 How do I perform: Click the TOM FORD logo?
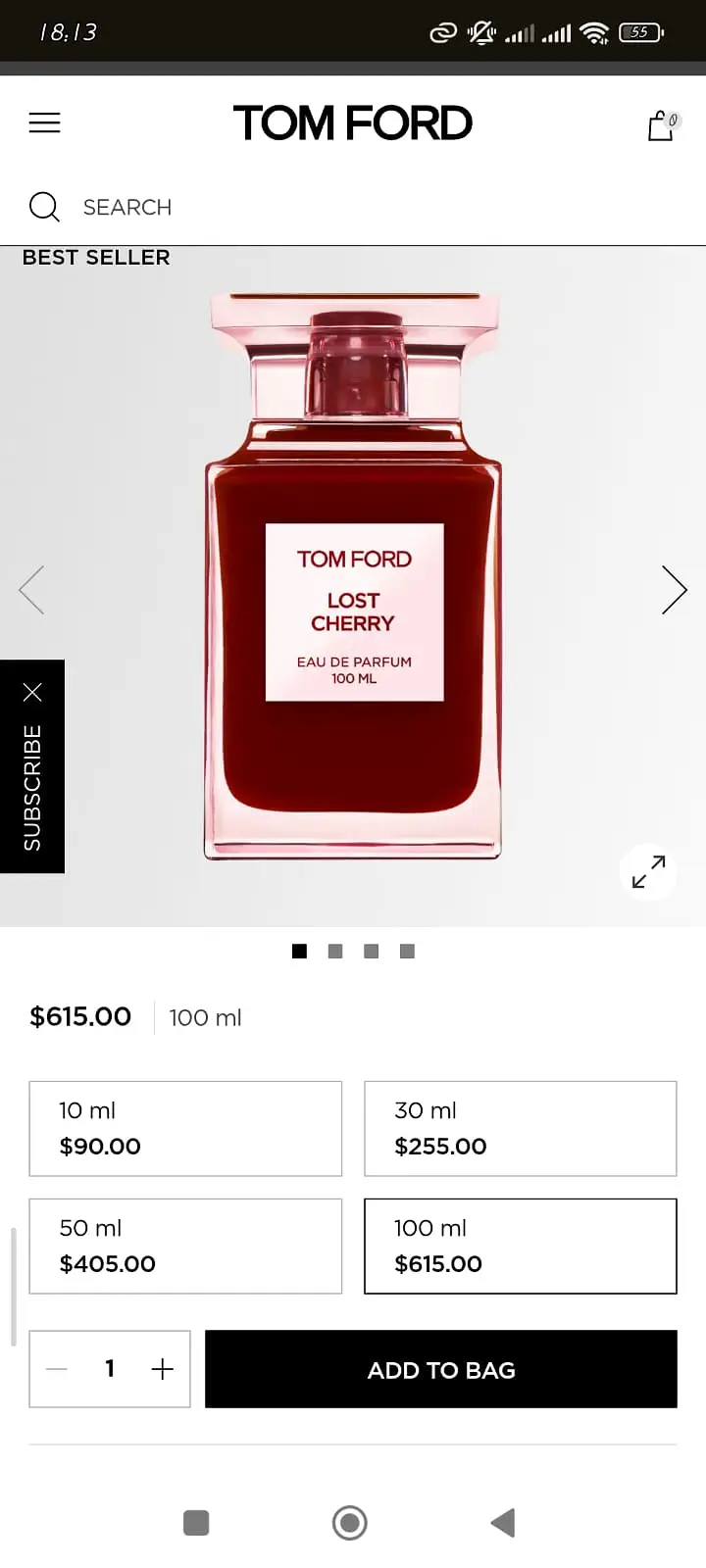(353, 122)
